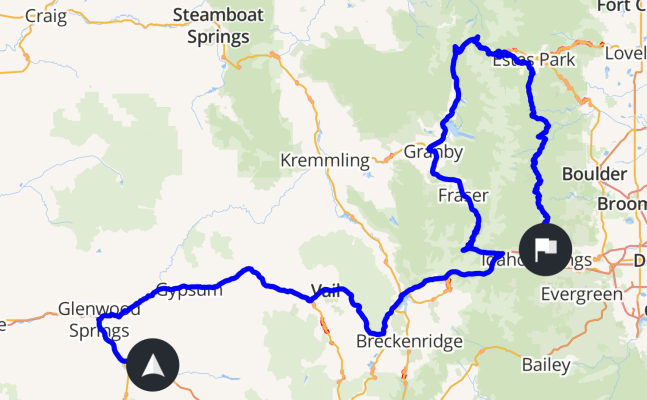The height and width of the screenshot is (400, 647).
Task: Tap the destination flag marker
Action: click(546, 248)
